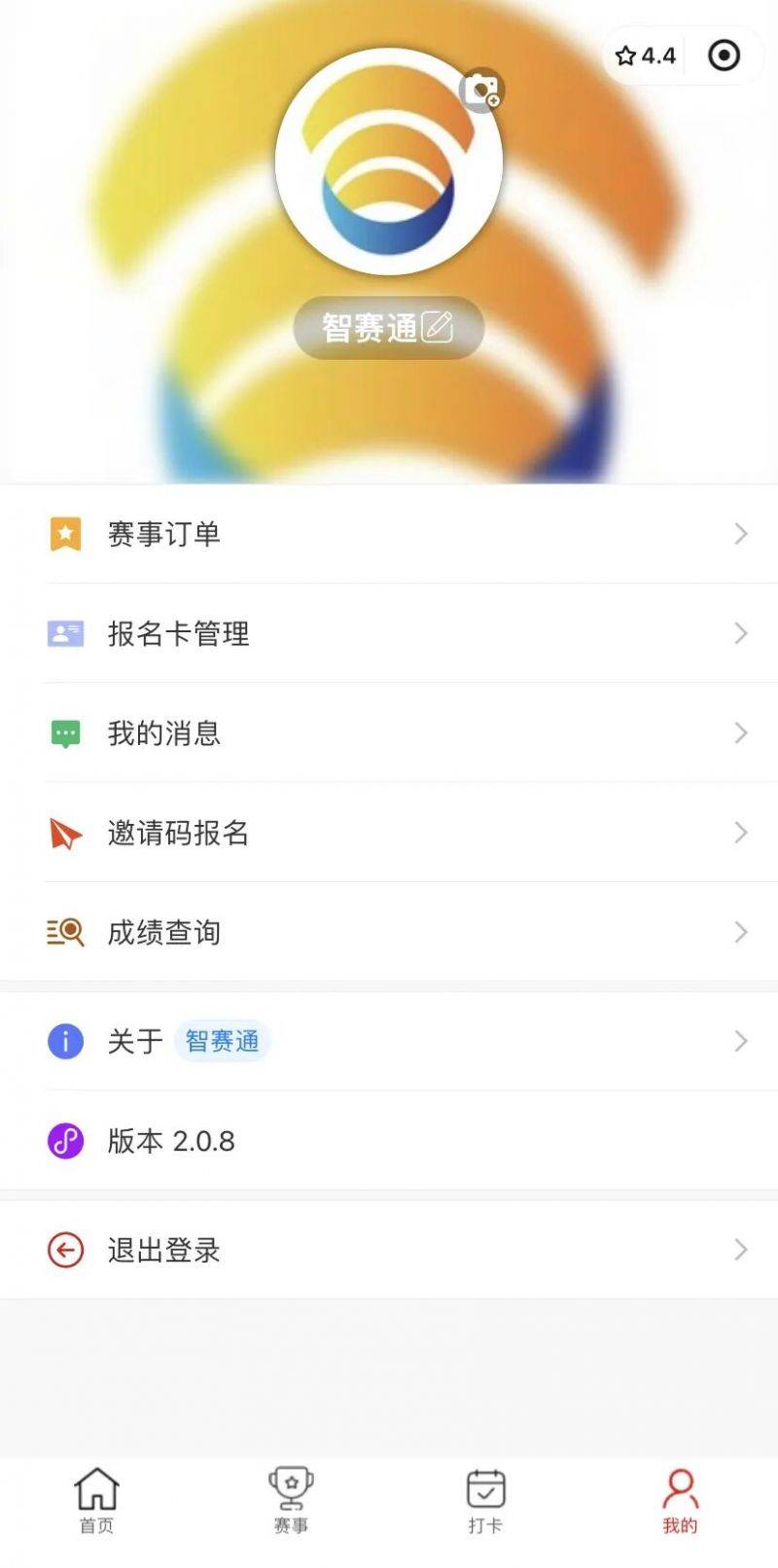Click the red back-arrow logout icon

(x=64, y=1250)
